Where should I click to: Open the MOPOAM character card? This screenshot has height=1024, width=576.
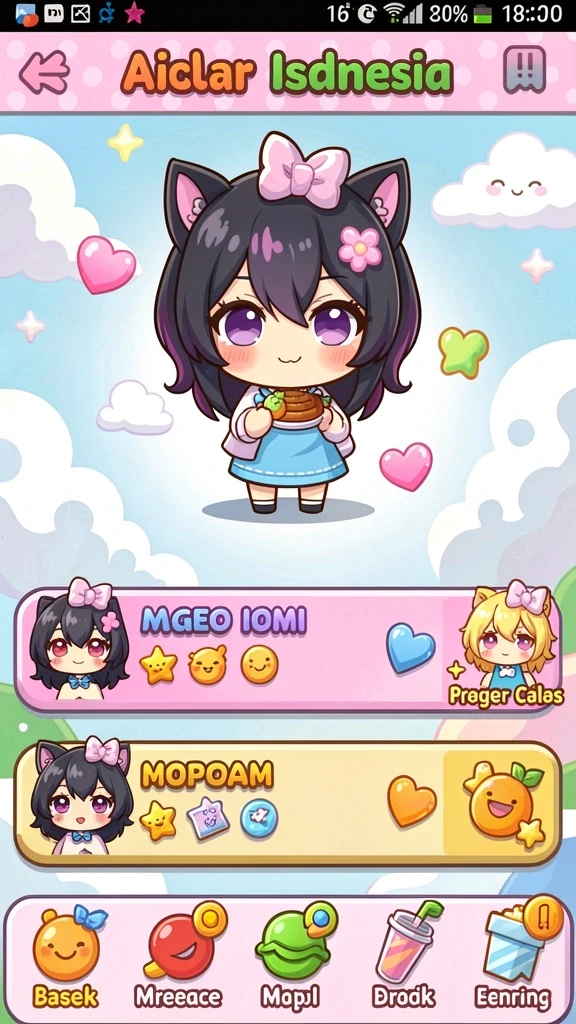point(288,804)
